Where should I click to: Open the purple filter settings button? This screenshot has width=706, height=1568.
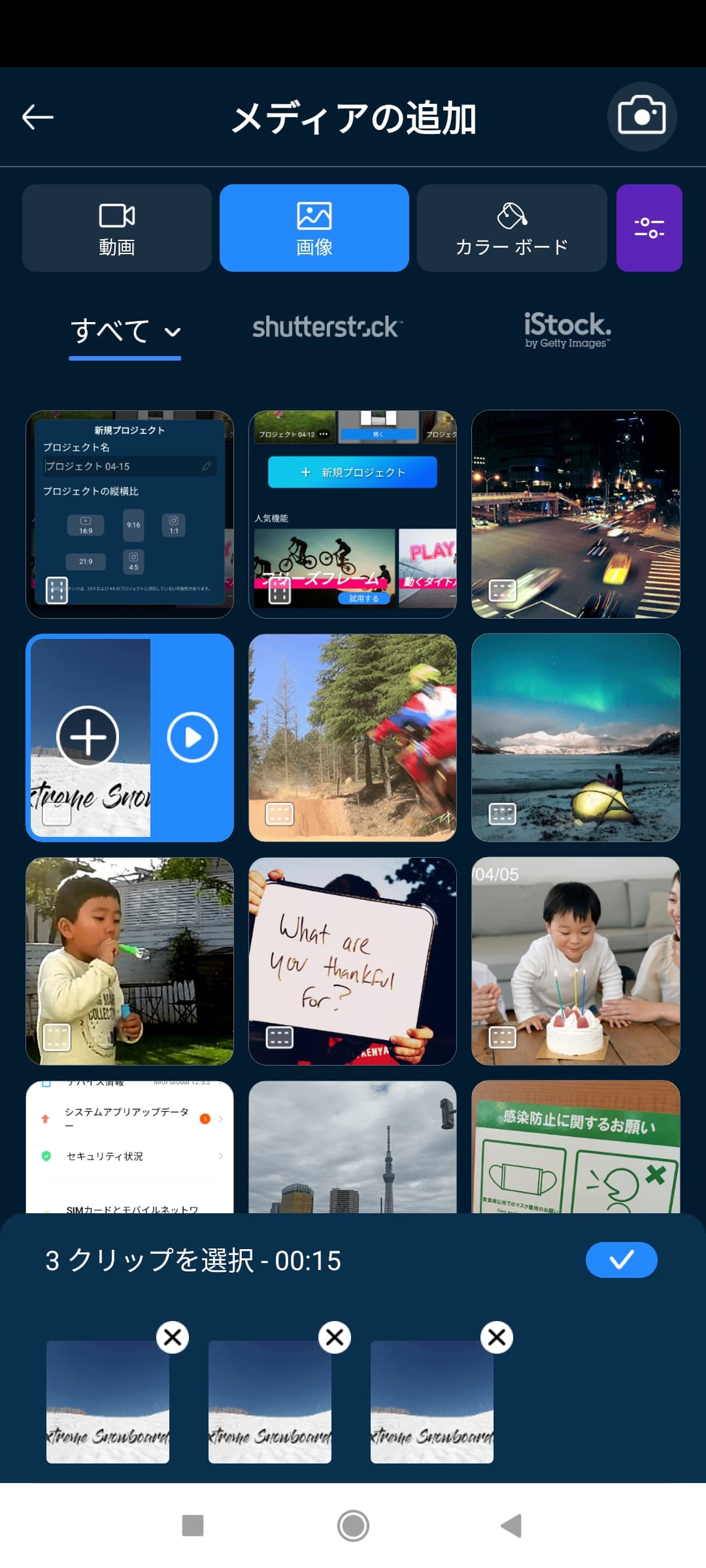pyautogui.click(x=649, y=228)
